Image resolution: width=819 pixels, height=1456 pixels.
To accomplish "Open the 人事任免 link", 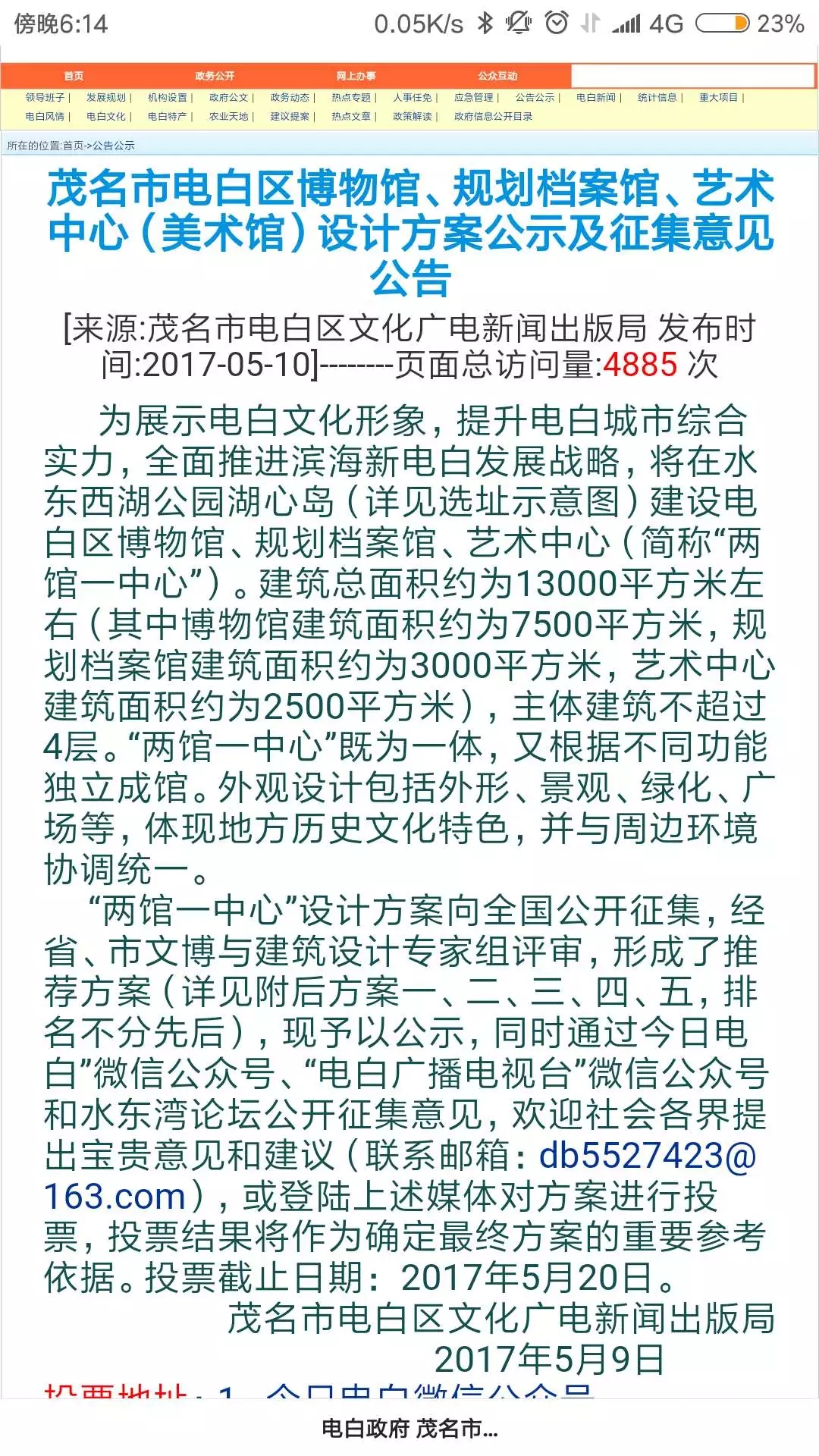I will 413,98.
